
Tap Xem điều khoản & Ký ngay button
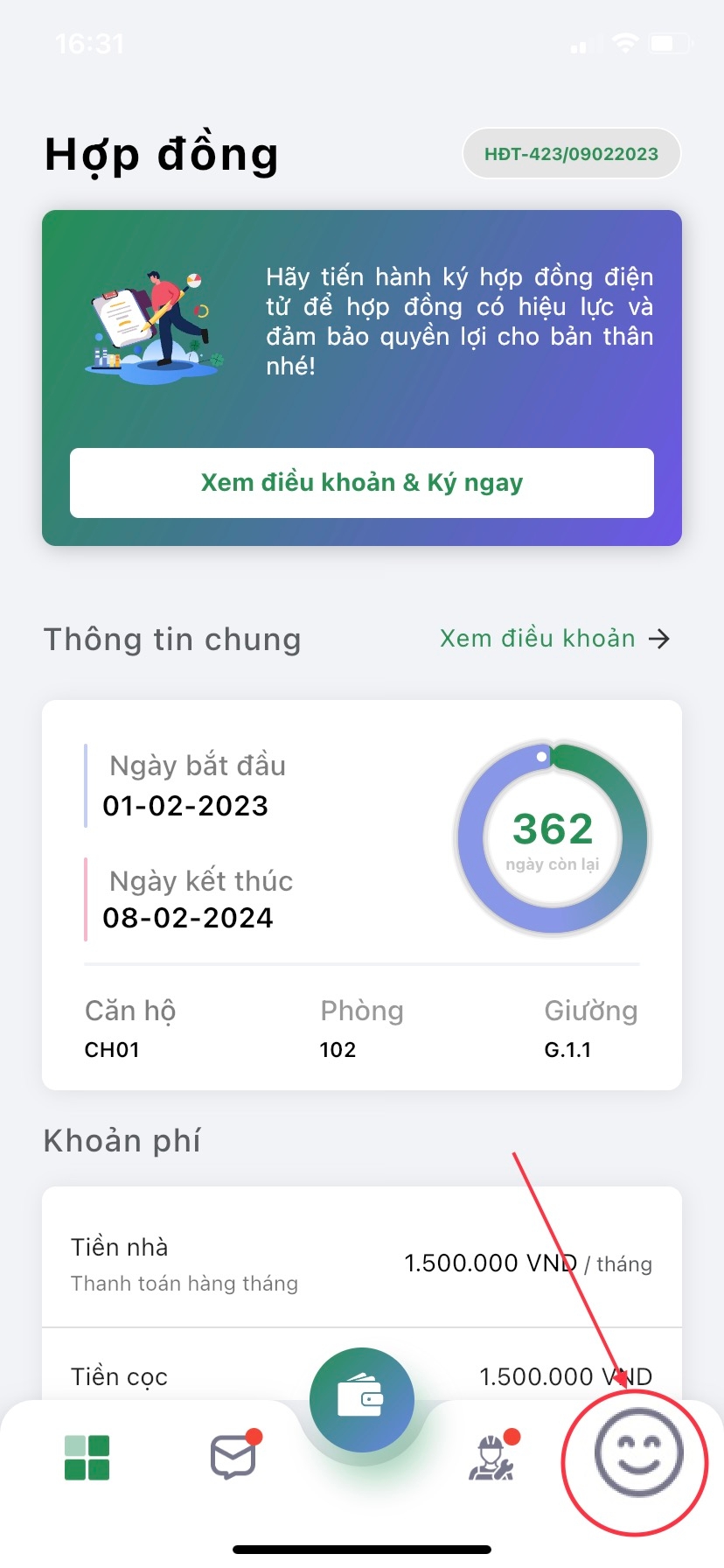(361, 483)
